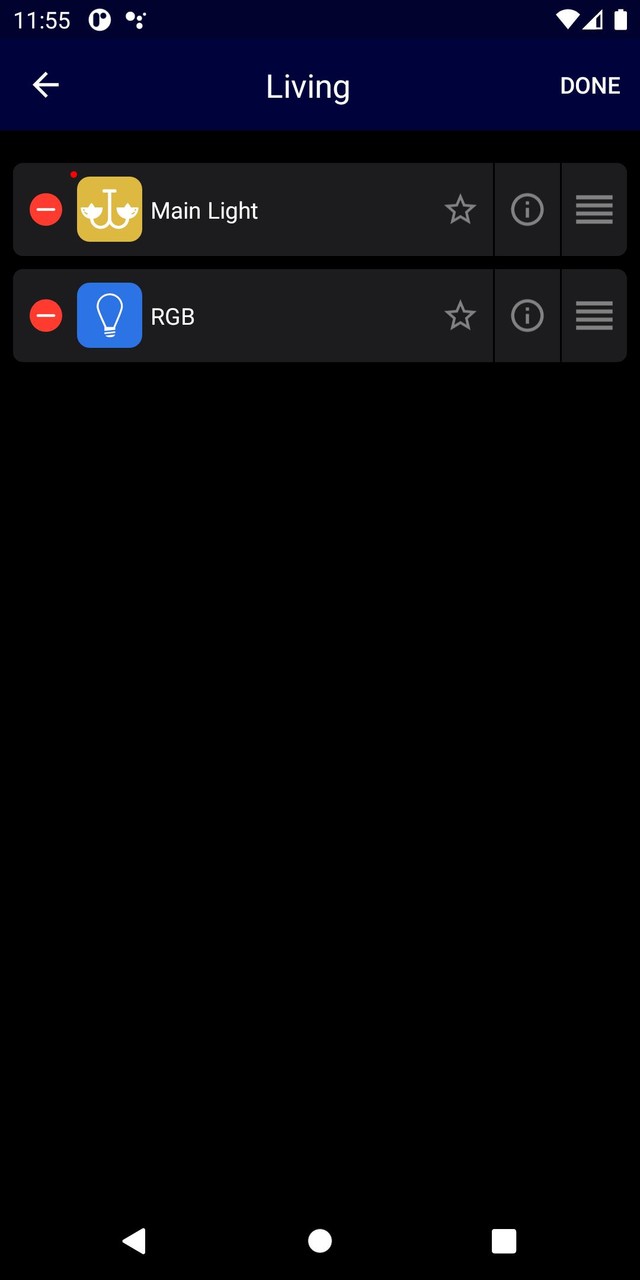Viewport: 640px width, 1280px height.
Task: Star the RGB light as favorite
Action: point(460,316)
